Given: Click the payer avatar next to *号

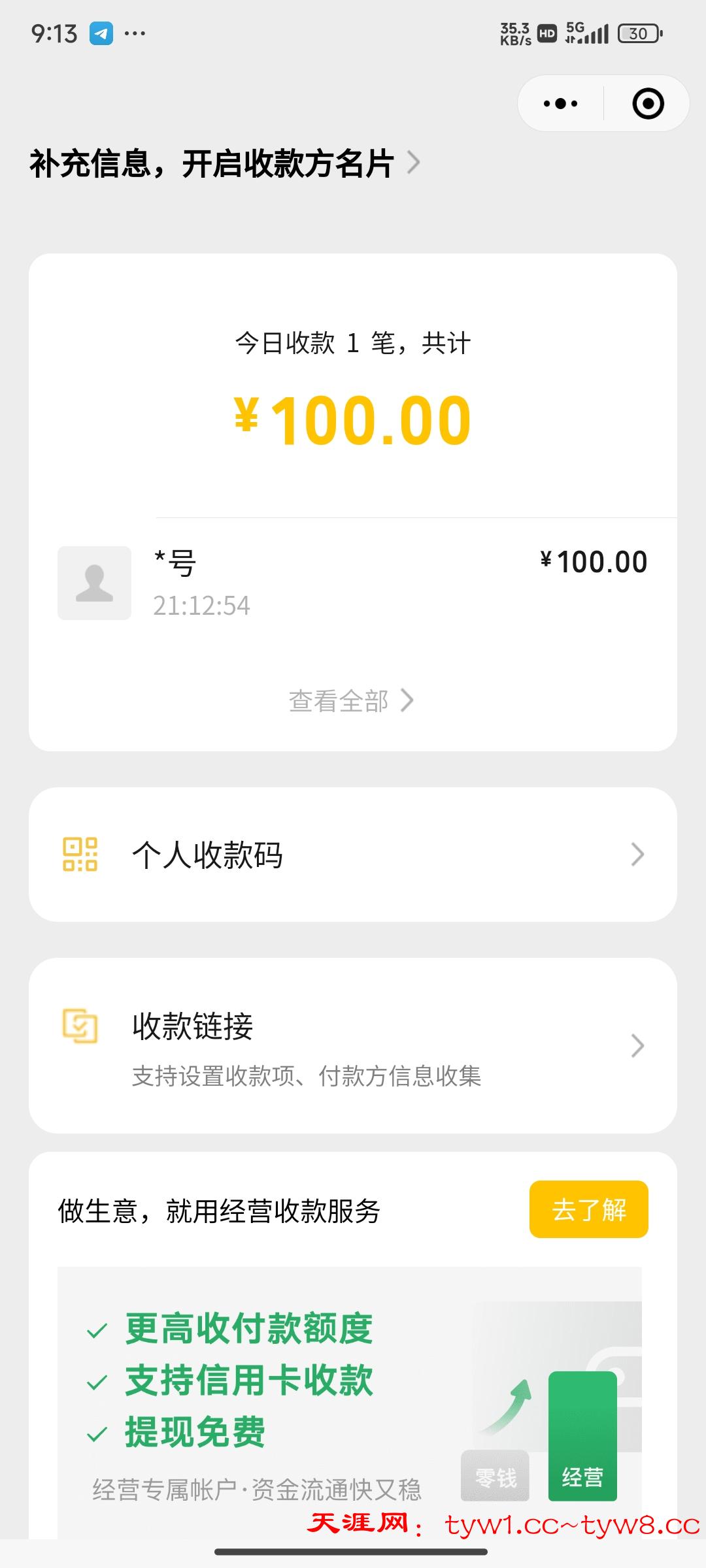Looking at the screenshot, I should 95,581.
